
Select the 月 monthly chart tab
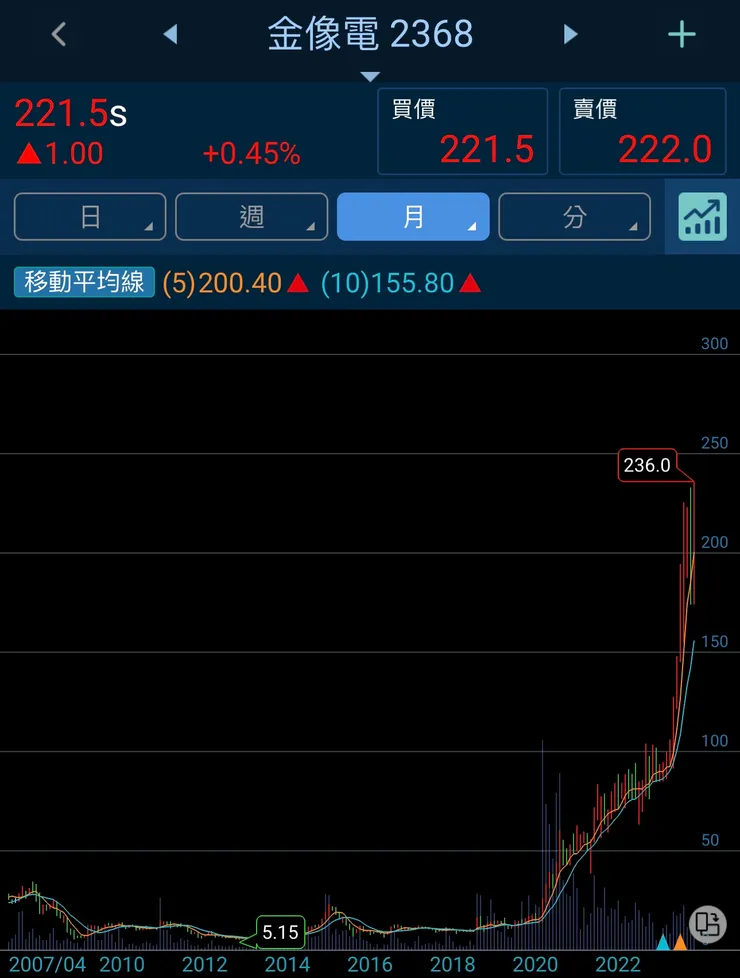point(413,217)
